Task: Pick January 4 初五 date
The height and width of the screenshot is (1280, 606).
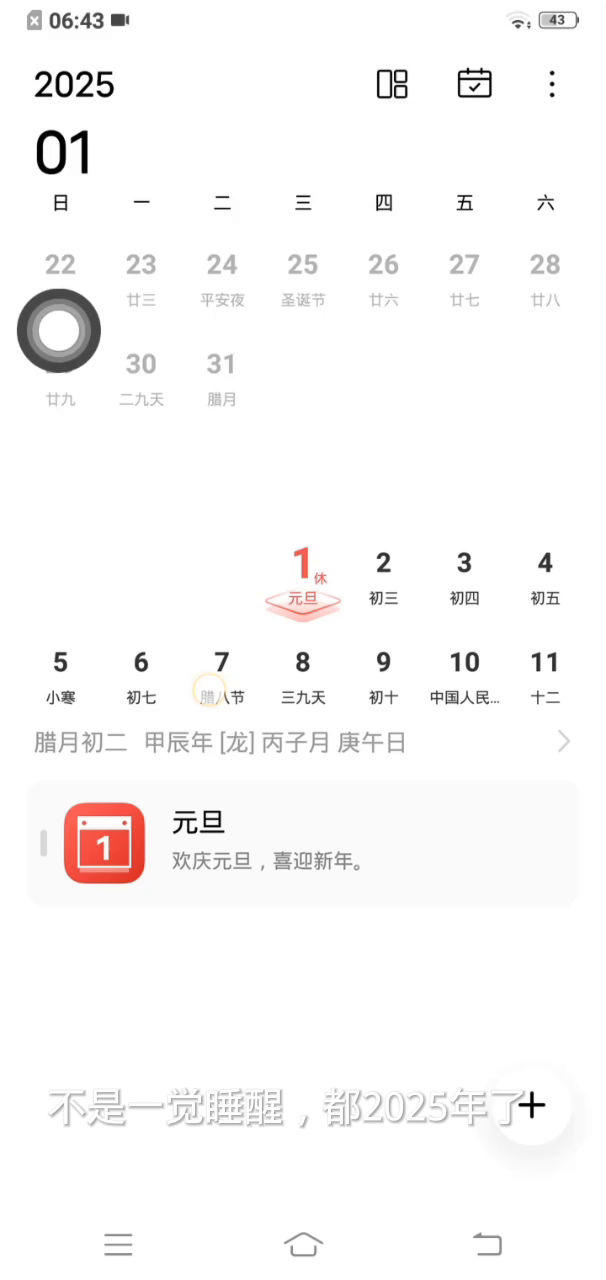Action: point(545,577)
